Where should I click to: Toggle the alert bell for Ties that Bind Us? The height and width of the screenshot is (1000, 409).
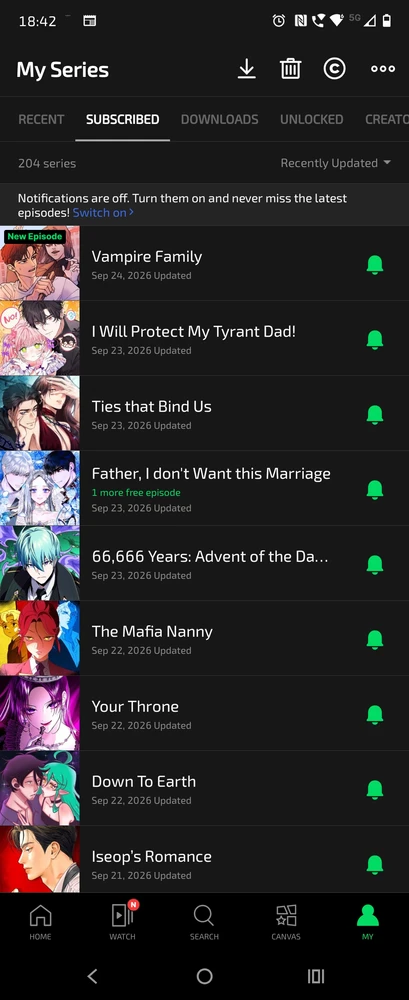coord(375,415)
